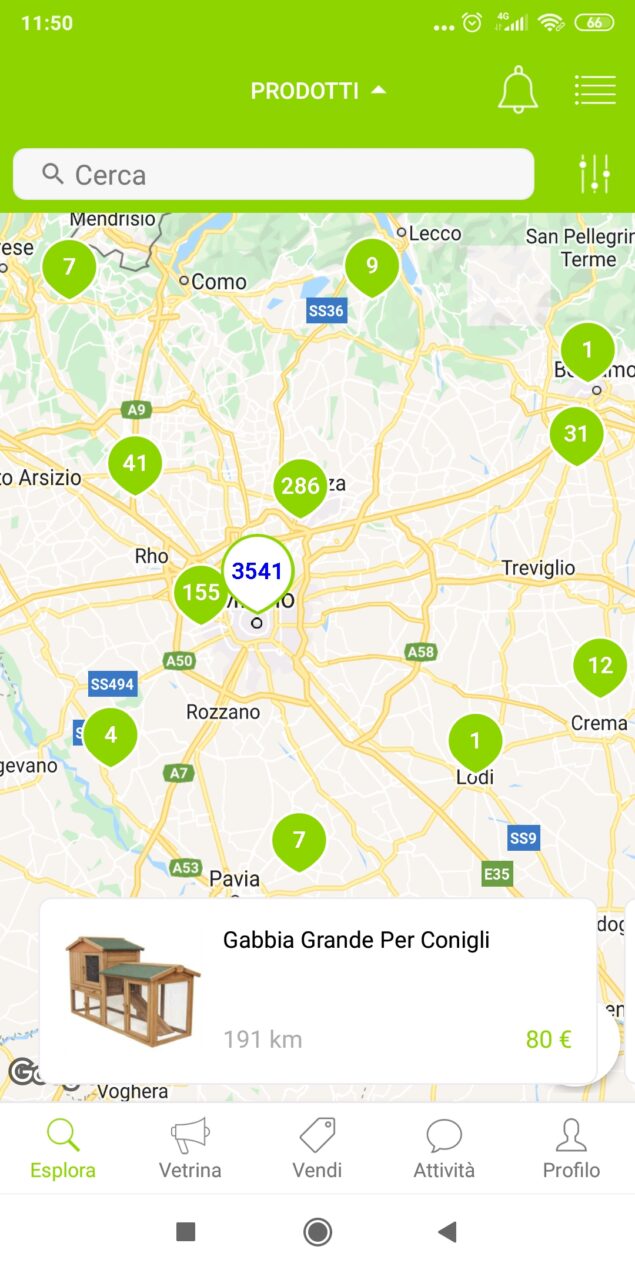Select the 3541 map cluster in Milano

257,571
